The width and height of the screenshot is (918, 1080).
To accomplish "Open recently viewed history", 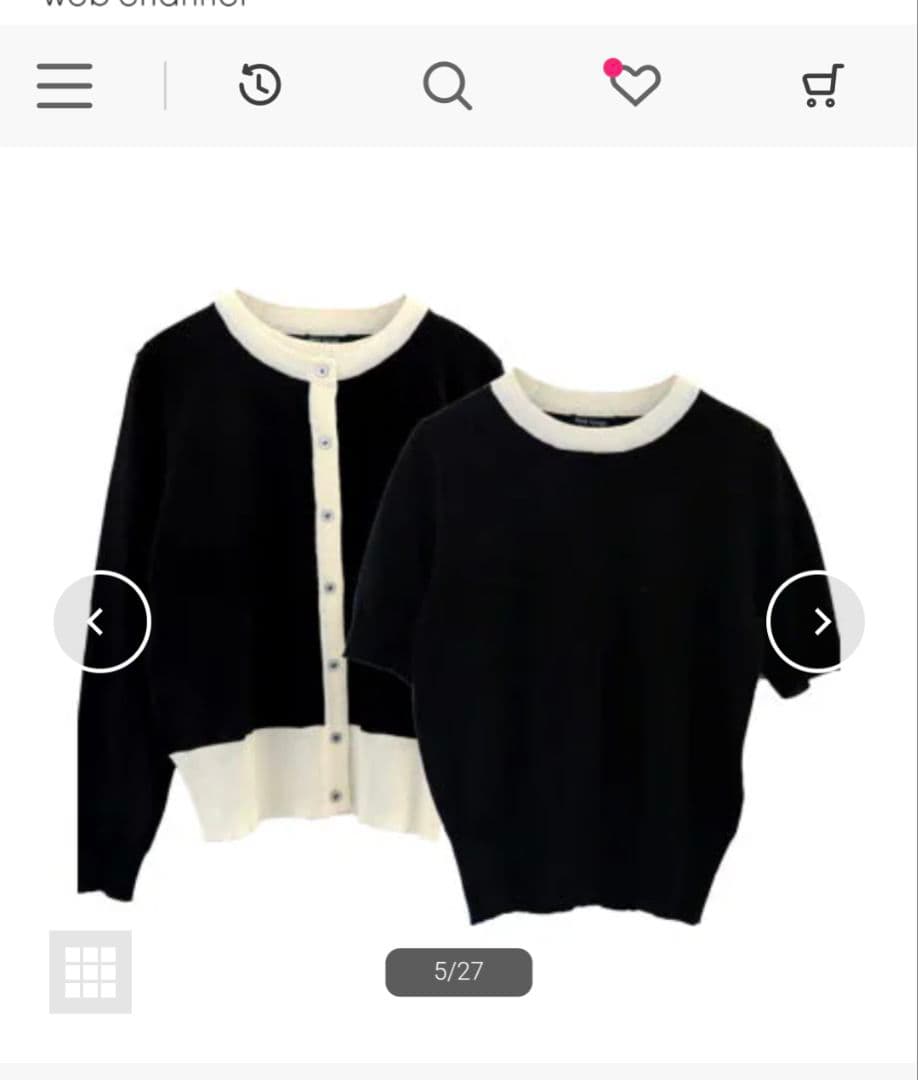I will (x=260, y=86).
